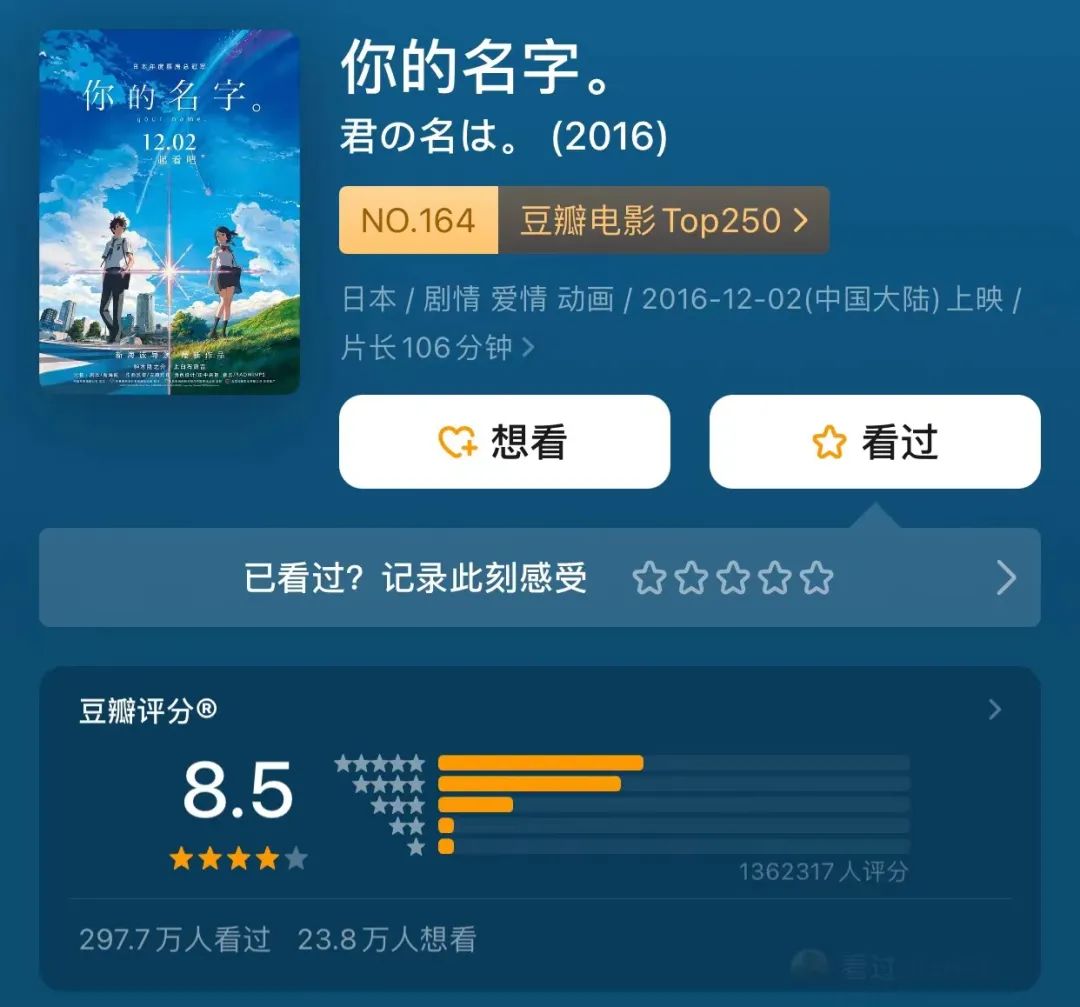
Task: Expand the movie info ending in 片长106分钟
Action: point(528,348)
